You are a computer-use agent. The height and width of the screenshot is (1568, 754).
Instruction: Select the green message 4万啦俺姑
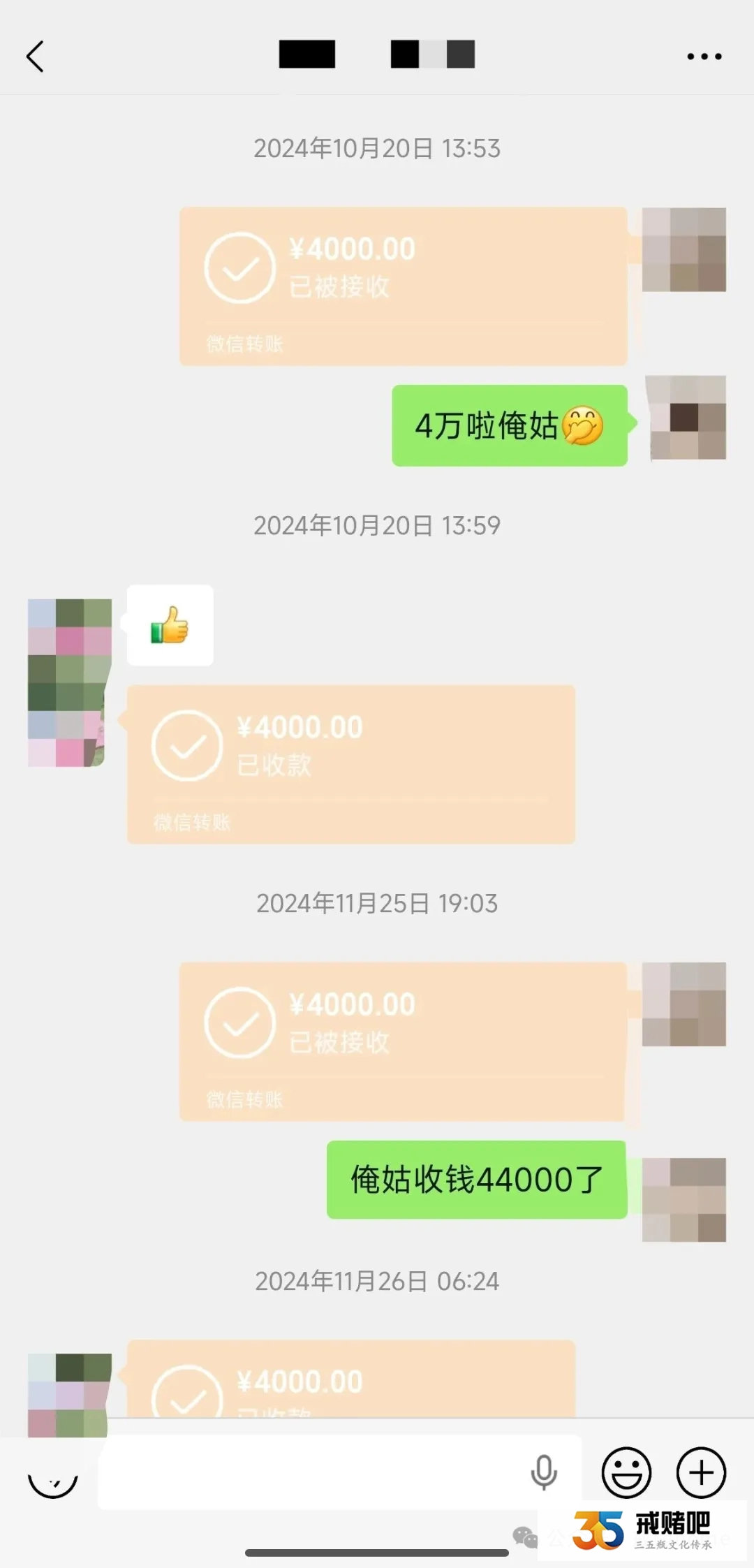click(508, 425)
